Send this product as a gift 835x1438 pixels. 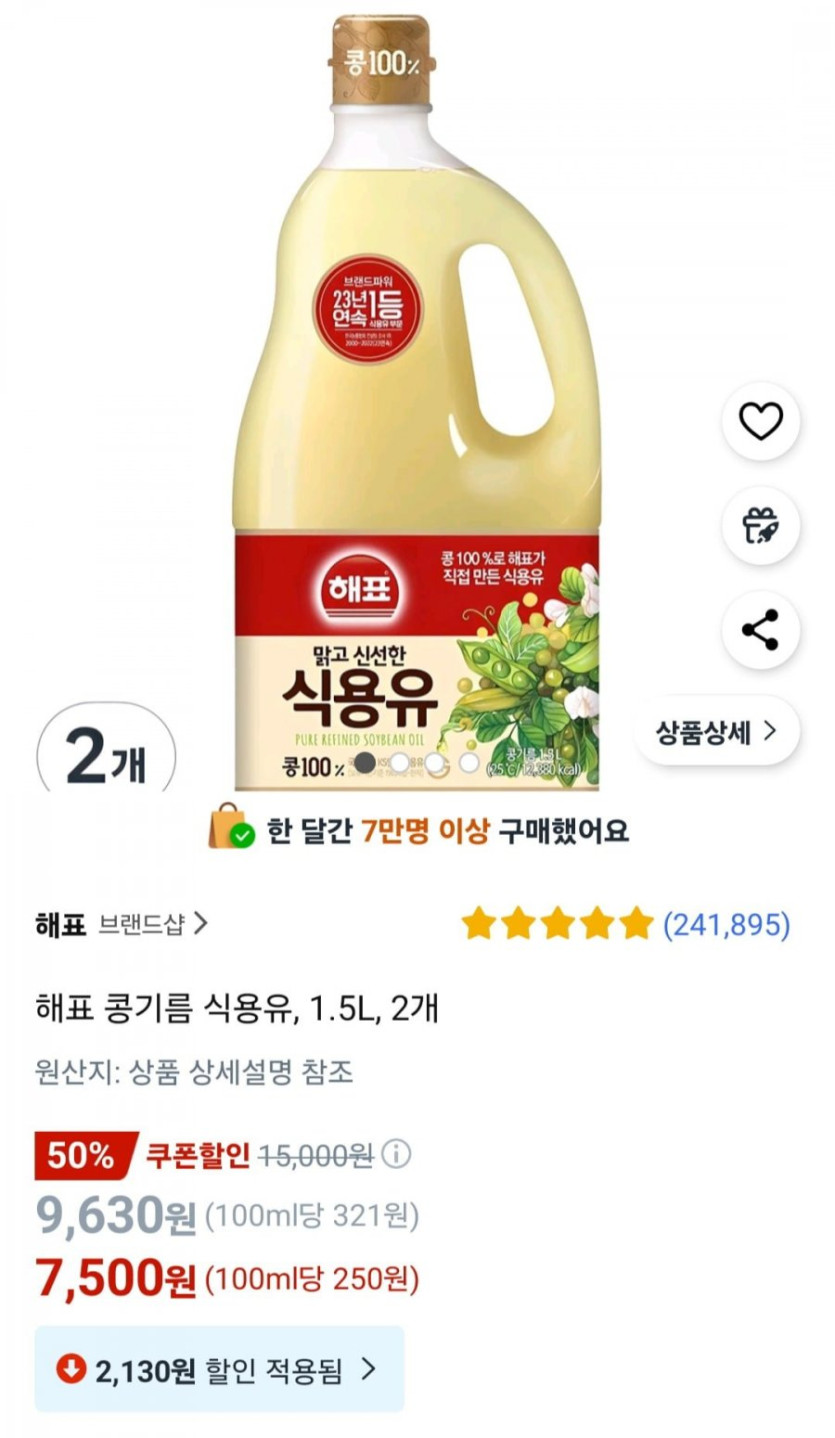(x=760, y=526)
